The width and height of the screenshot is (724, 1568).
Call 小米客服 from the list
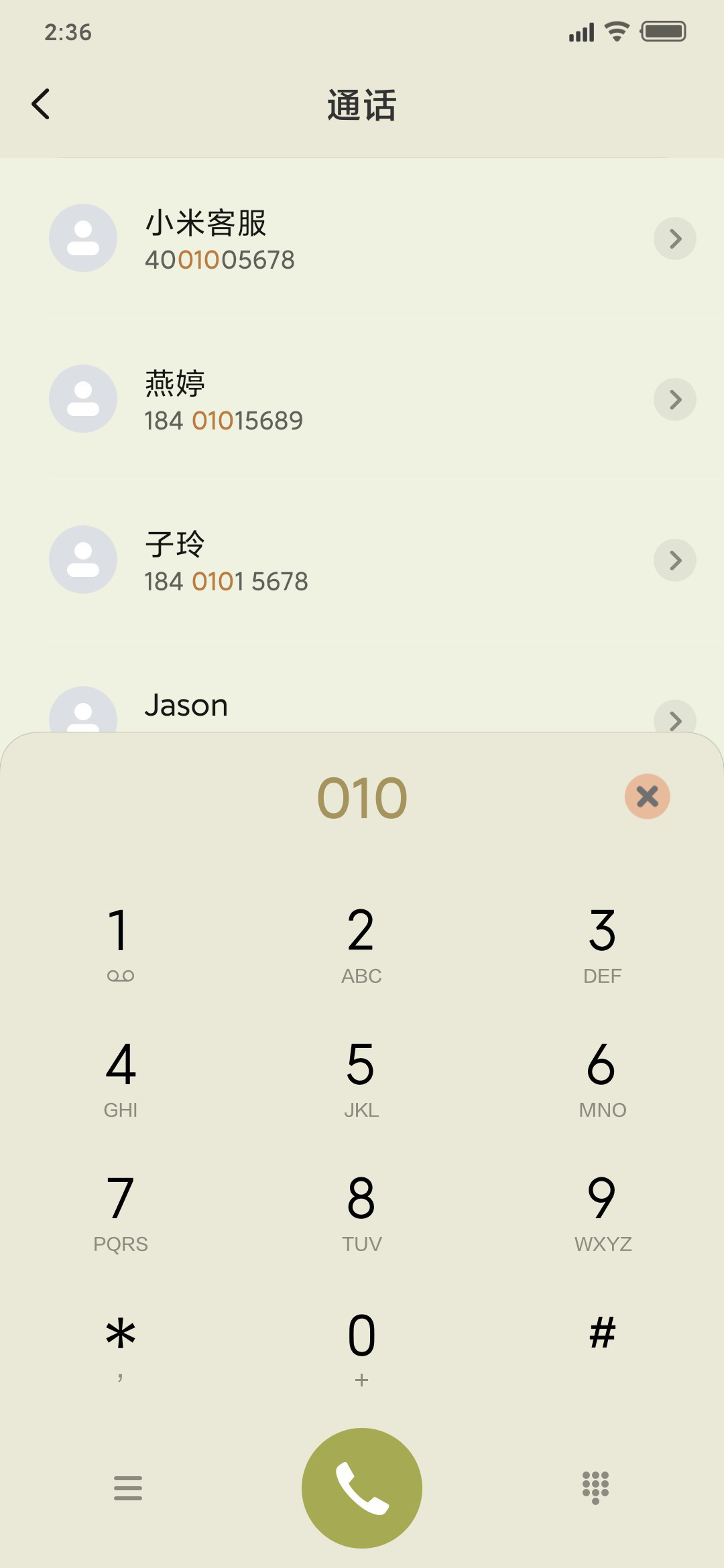(362, 239)
